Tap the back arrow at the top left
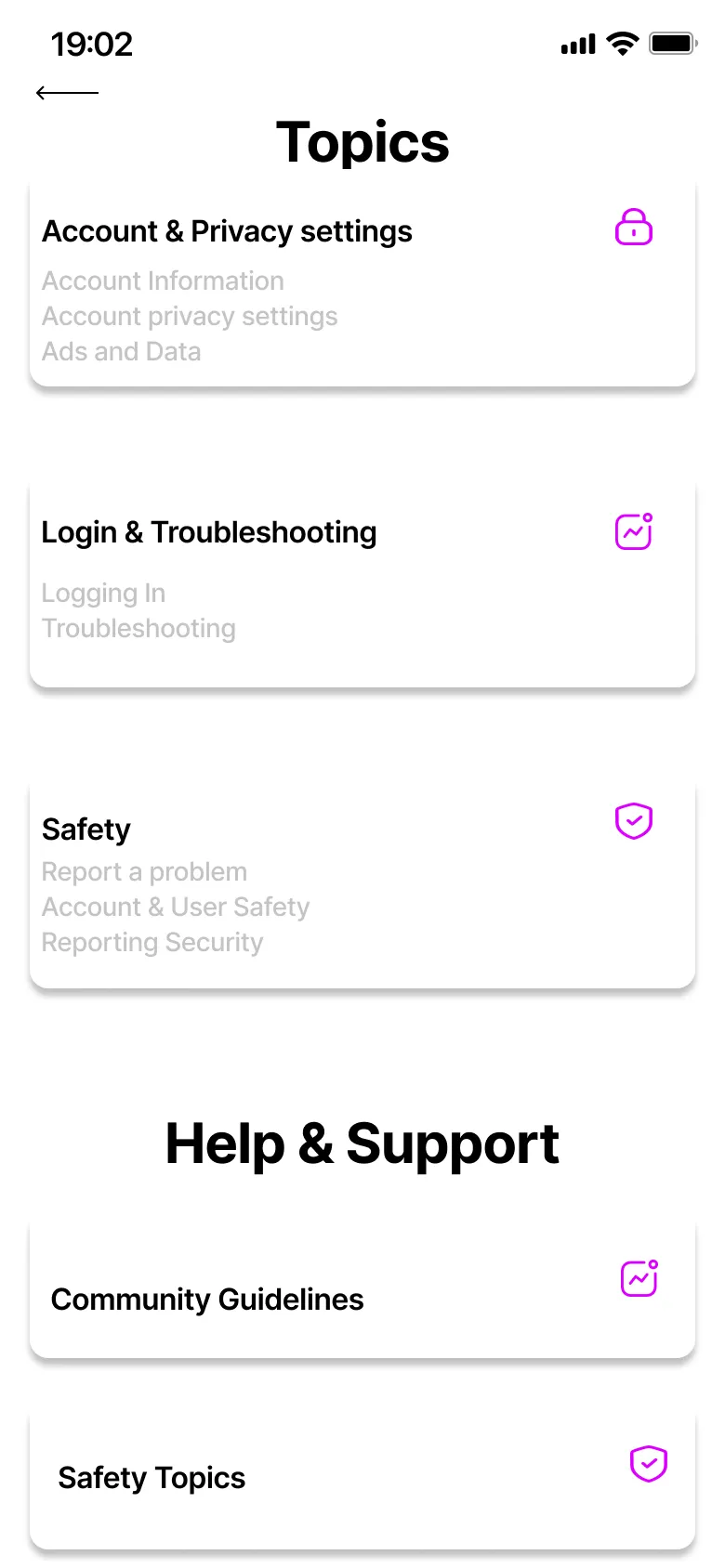725x1568 pixels. click(x=68, y=92)
